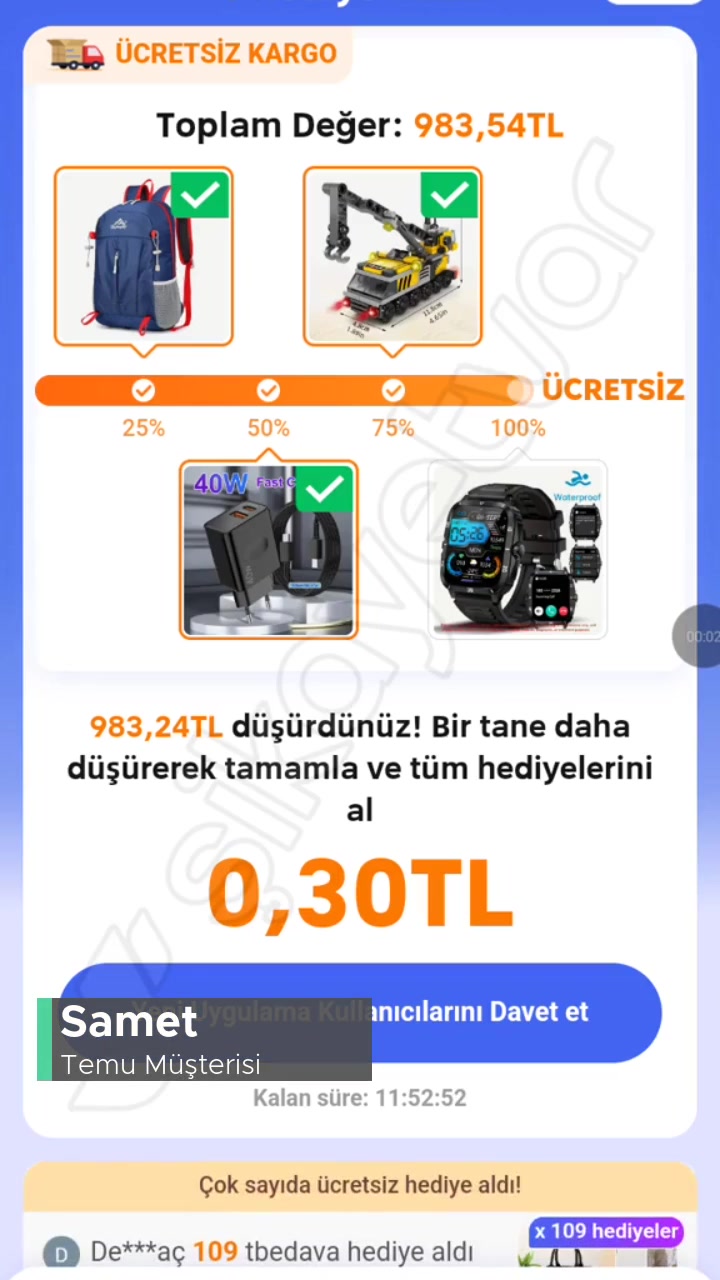Image resolution: width=720 pixels, height=1280 pixels.
Task: Tap the ÜCRETSİZ label beside the progress bar
Action: click(613, 389)
